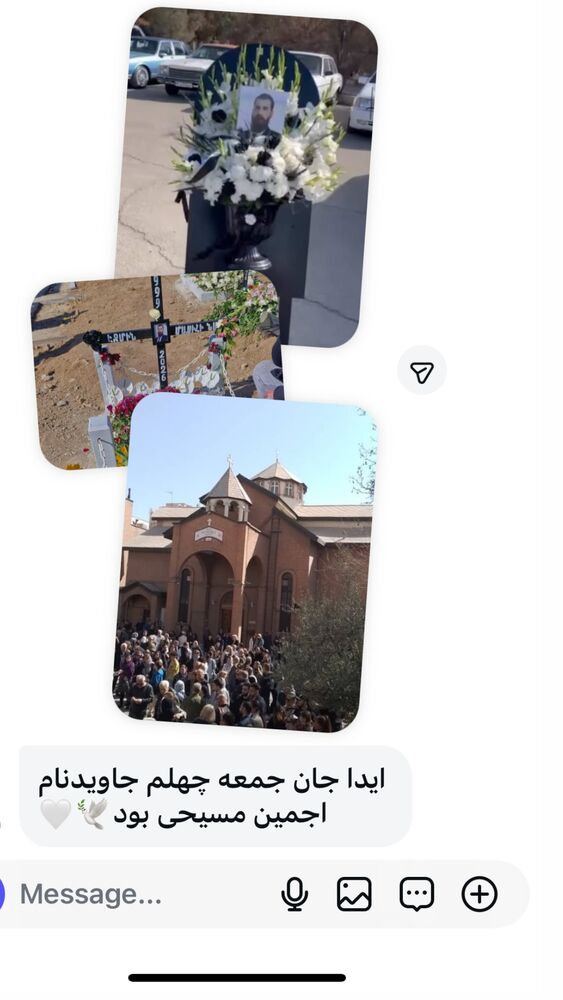
Task: Record a voice message with the microphone
Action: coord(294,894)
